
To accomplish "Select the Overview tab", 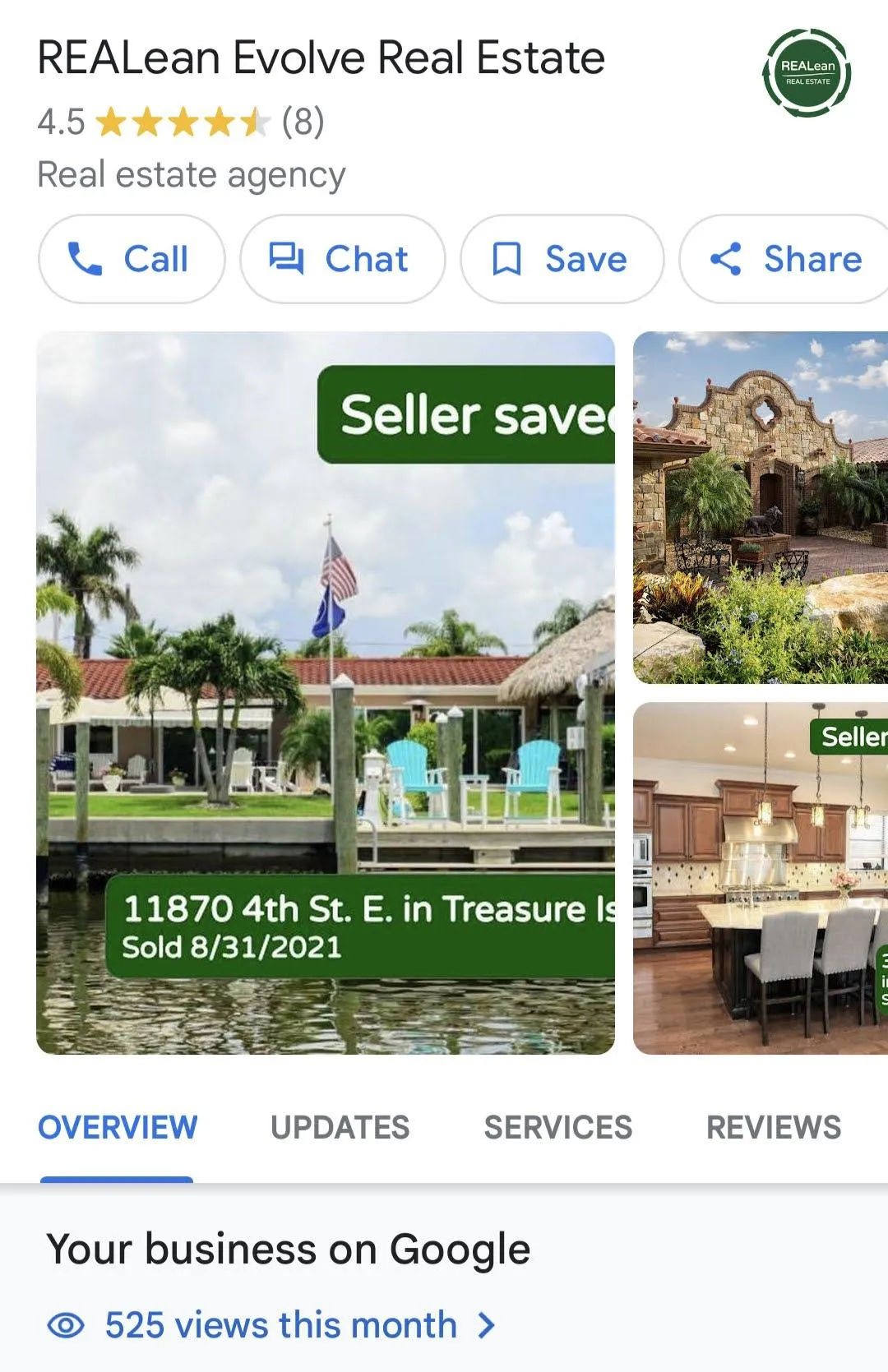I will click(118, 1127).
